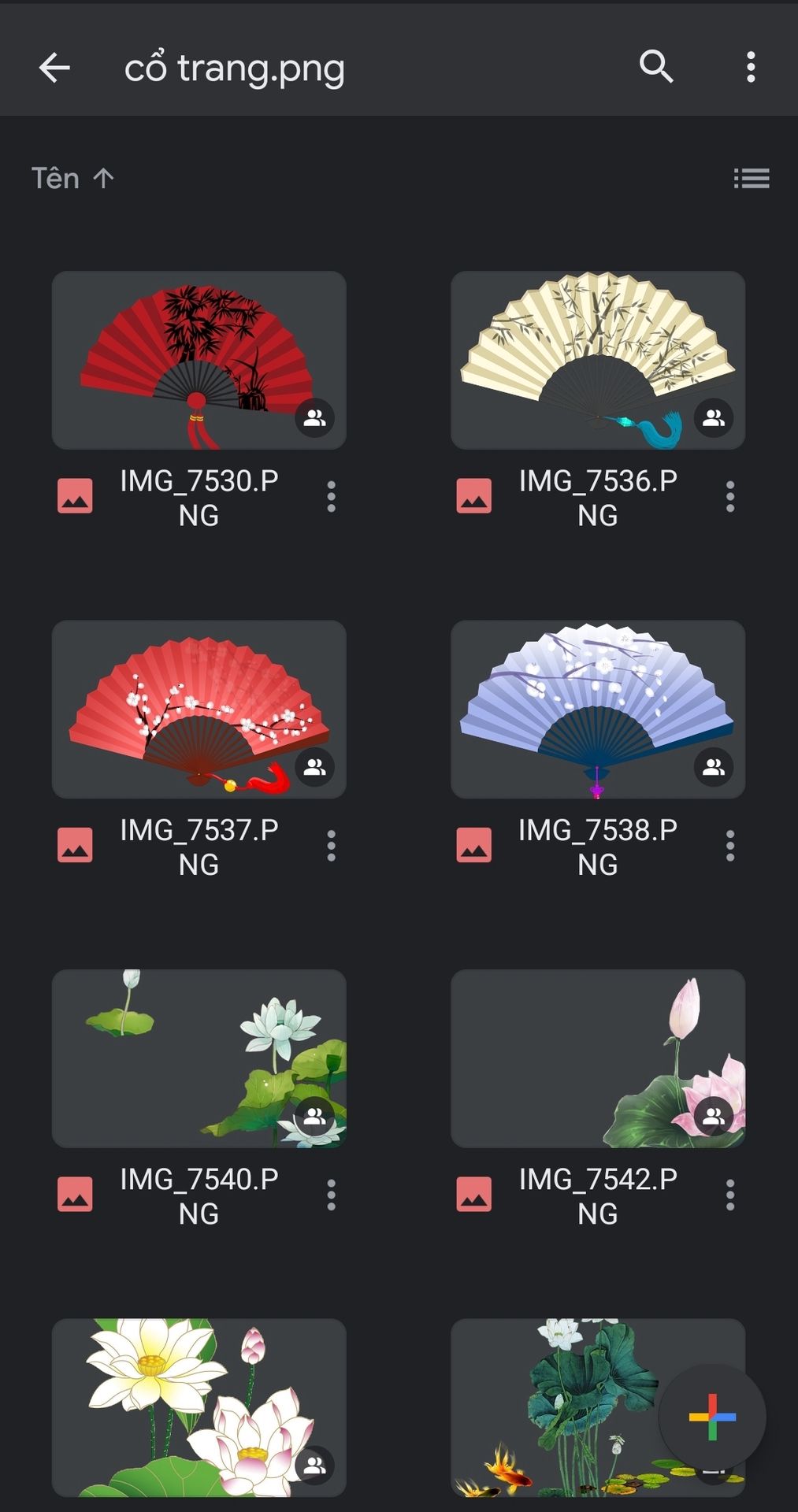Open the IMG_7530.PNG red fan image
Viewport: 798px width, 1512px height.
tap(199, 360)
